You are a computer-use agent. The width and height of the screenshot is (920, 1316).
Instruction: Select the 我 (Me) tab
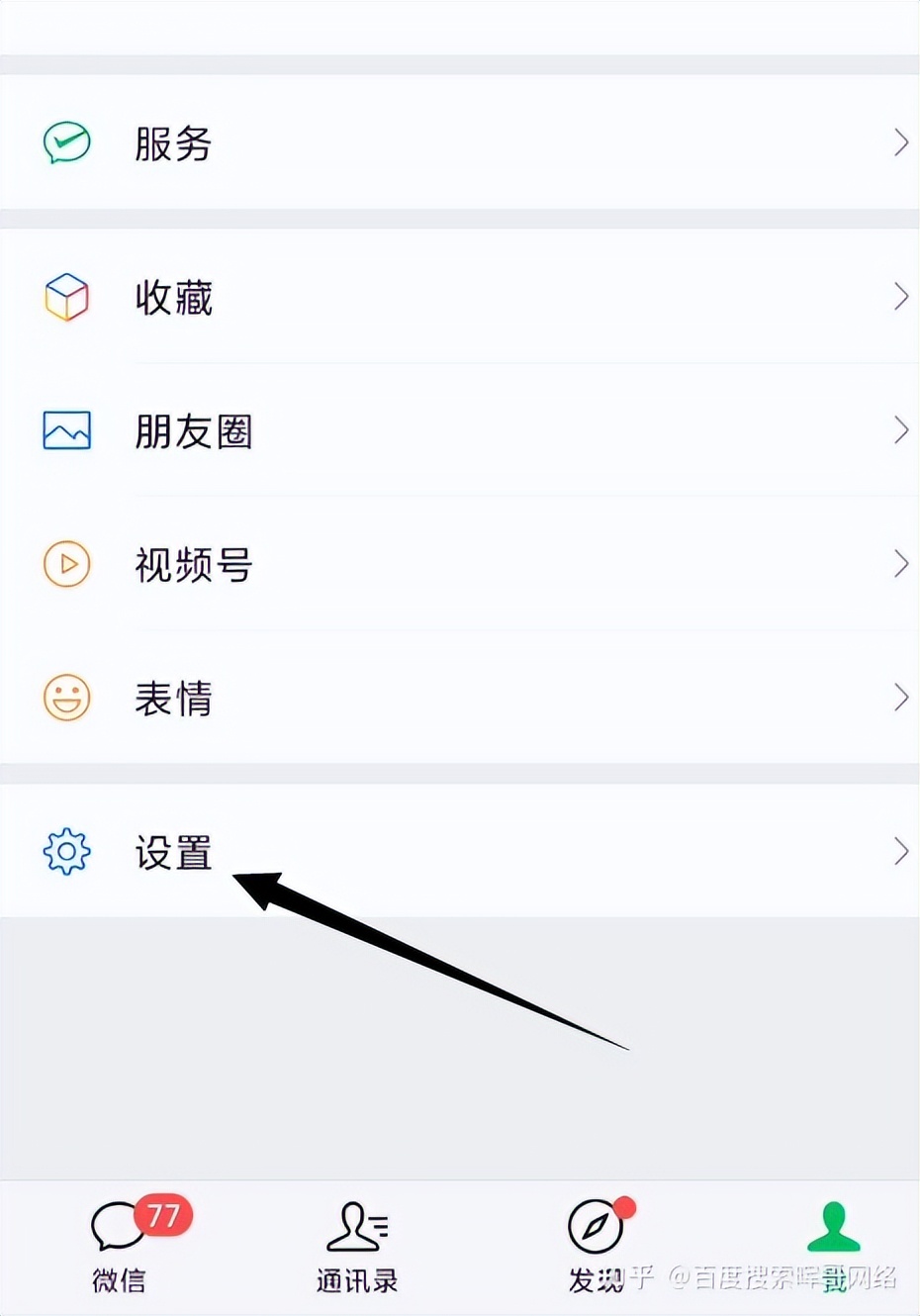tap(833, 1247)
